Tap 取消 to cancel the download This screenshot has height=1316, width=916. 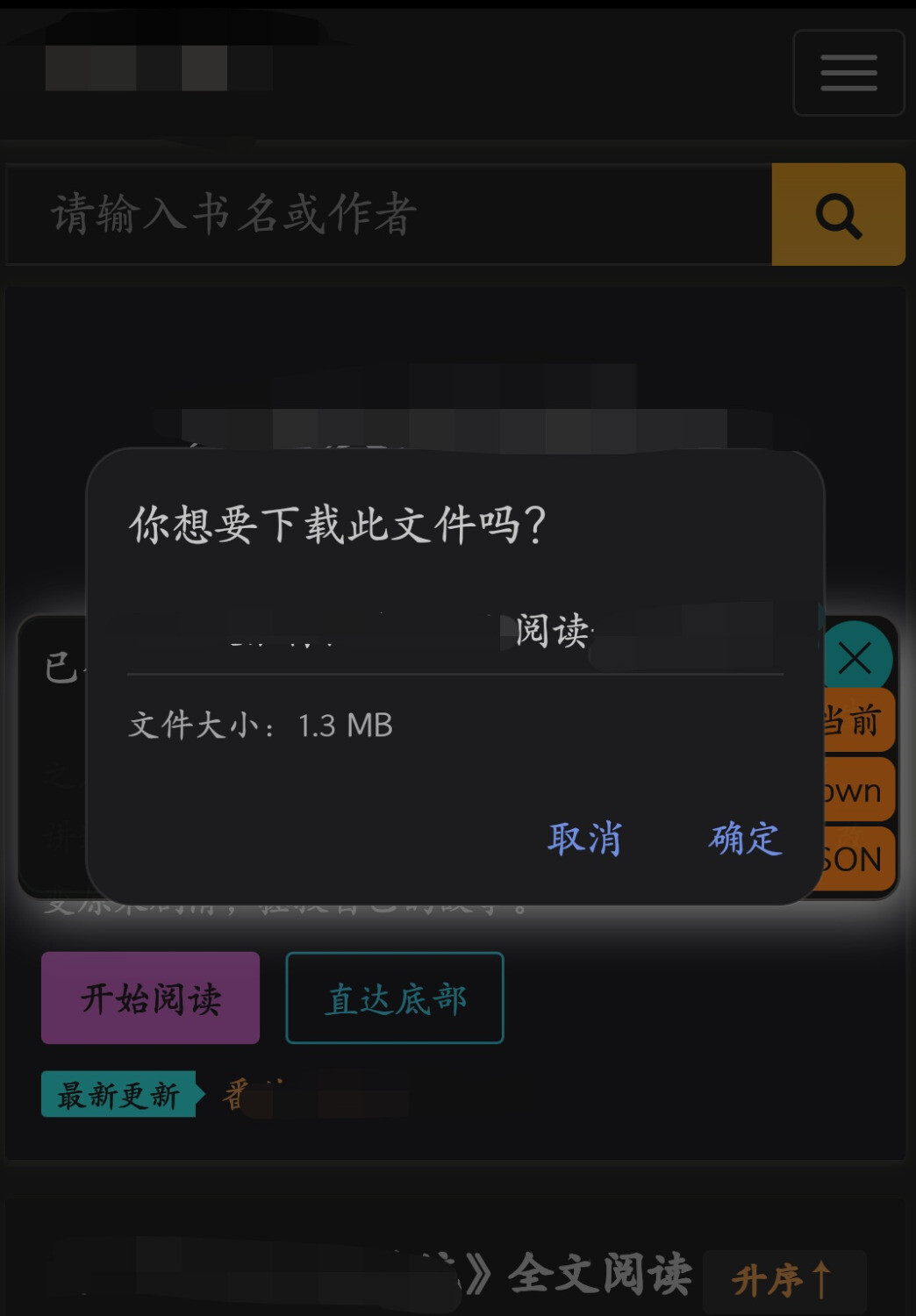584,840
